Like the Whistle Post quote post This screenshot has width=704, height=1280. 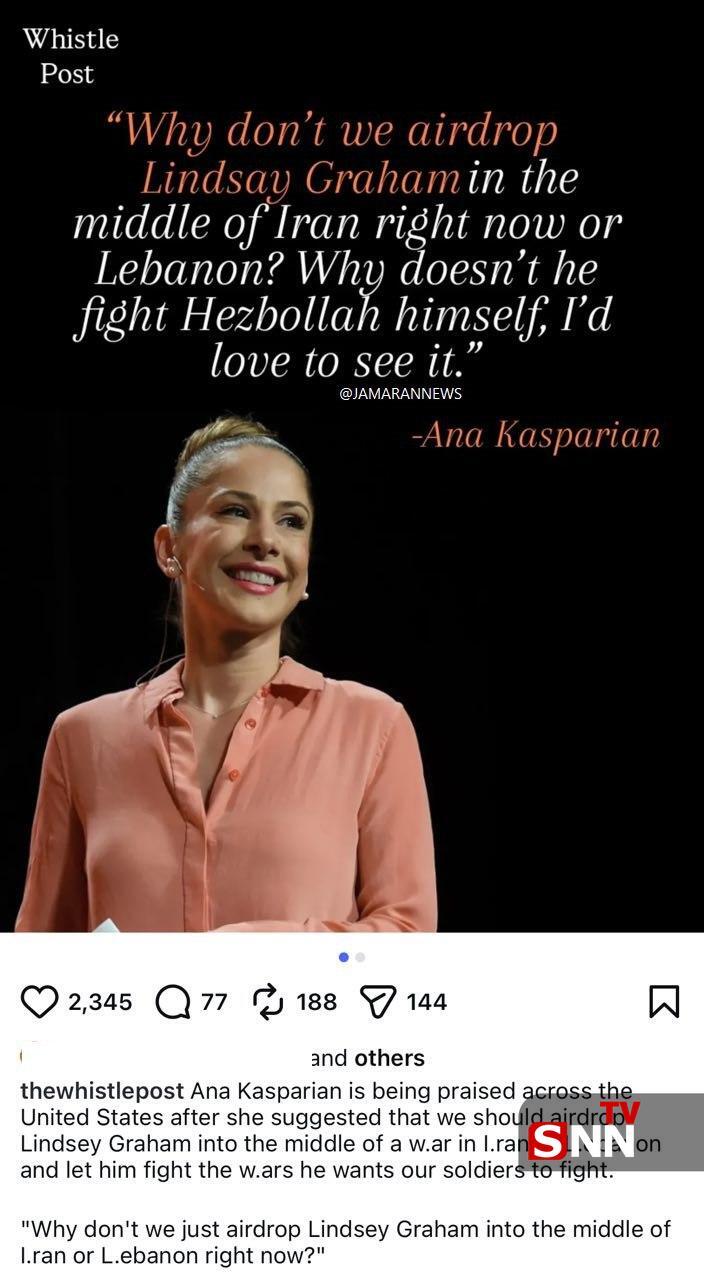[39, 1001]
